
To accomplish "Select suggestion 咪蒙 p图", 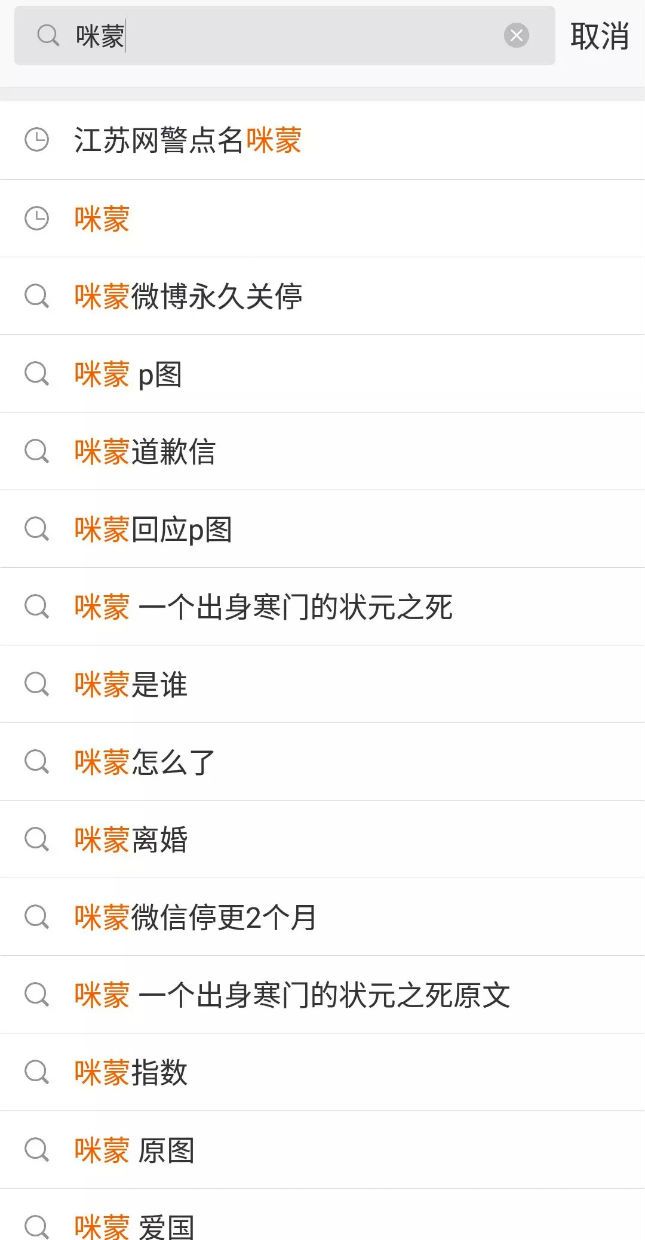I will coord(322,374).
